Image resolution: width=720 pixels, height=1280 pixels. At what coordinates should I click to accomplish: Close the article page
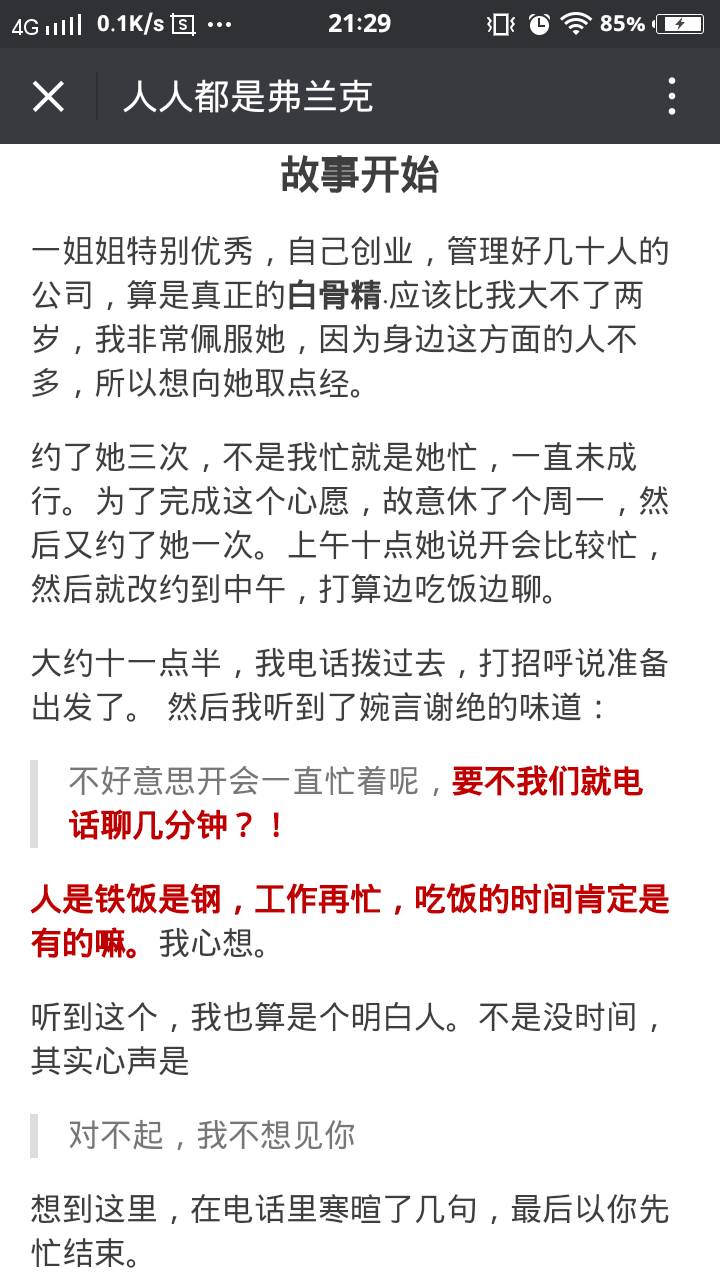[x=48, y=97]
